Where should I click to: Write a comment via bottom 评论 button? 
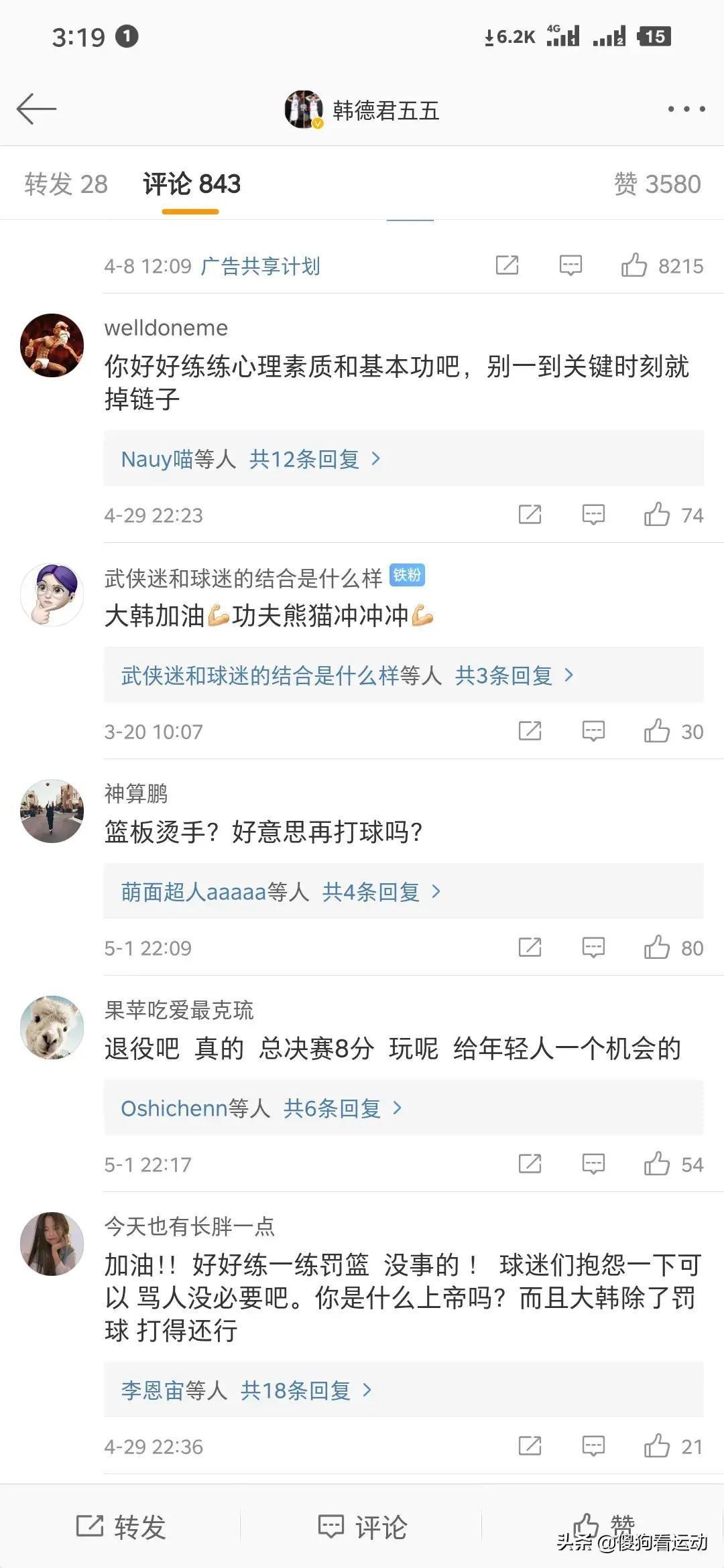pyautogui.click(x=362, y=1527)
